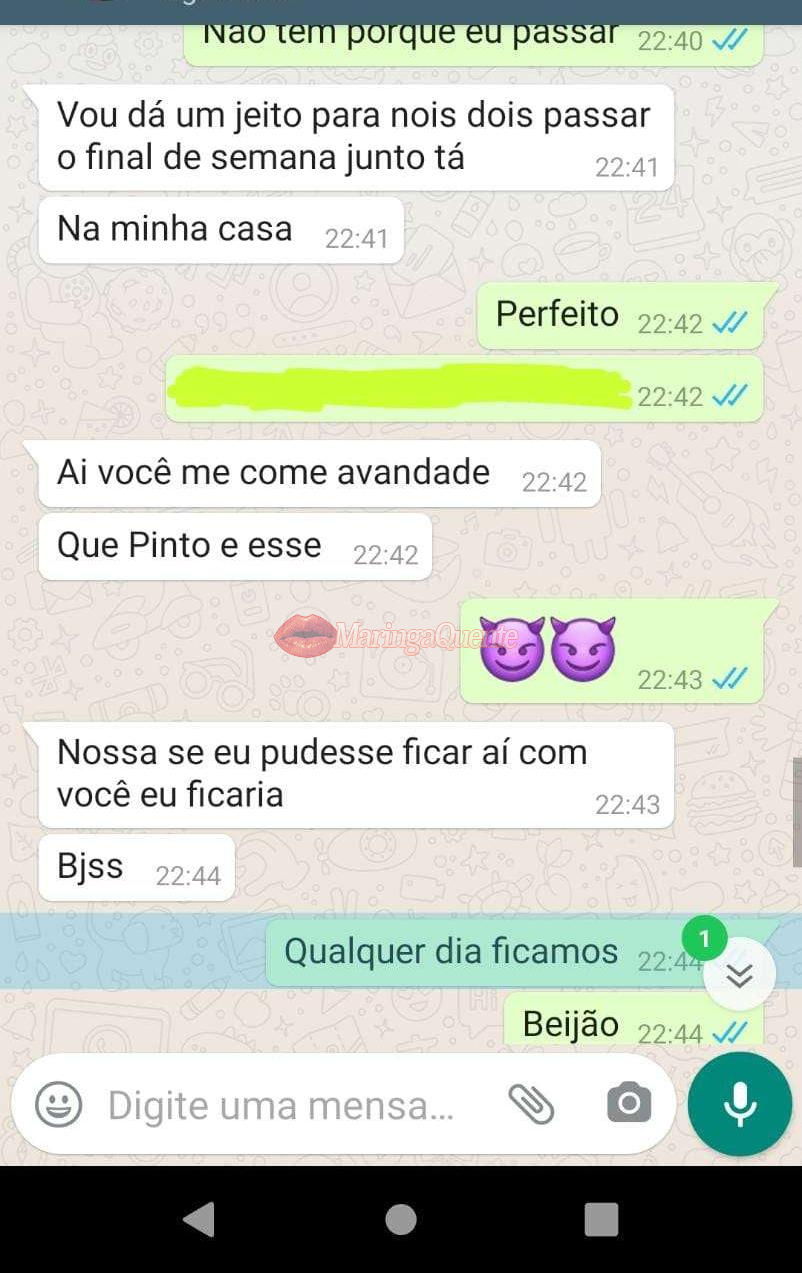
Task: Open recent apps with square button
Action: [x=601, y=1219]
